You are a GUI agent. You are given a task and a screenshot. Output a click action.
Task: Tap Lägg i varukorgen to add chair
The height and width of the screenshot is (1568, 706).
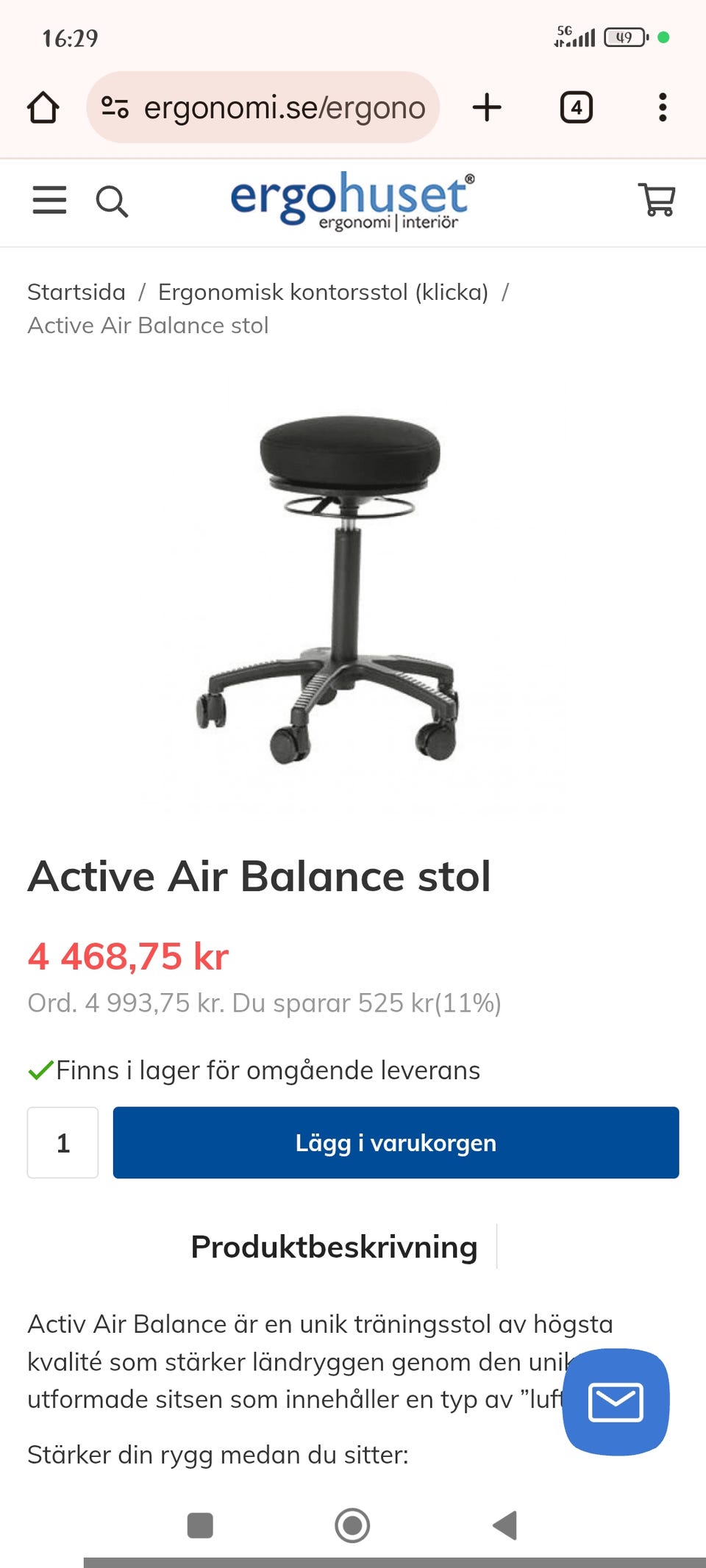point(396,1142)
